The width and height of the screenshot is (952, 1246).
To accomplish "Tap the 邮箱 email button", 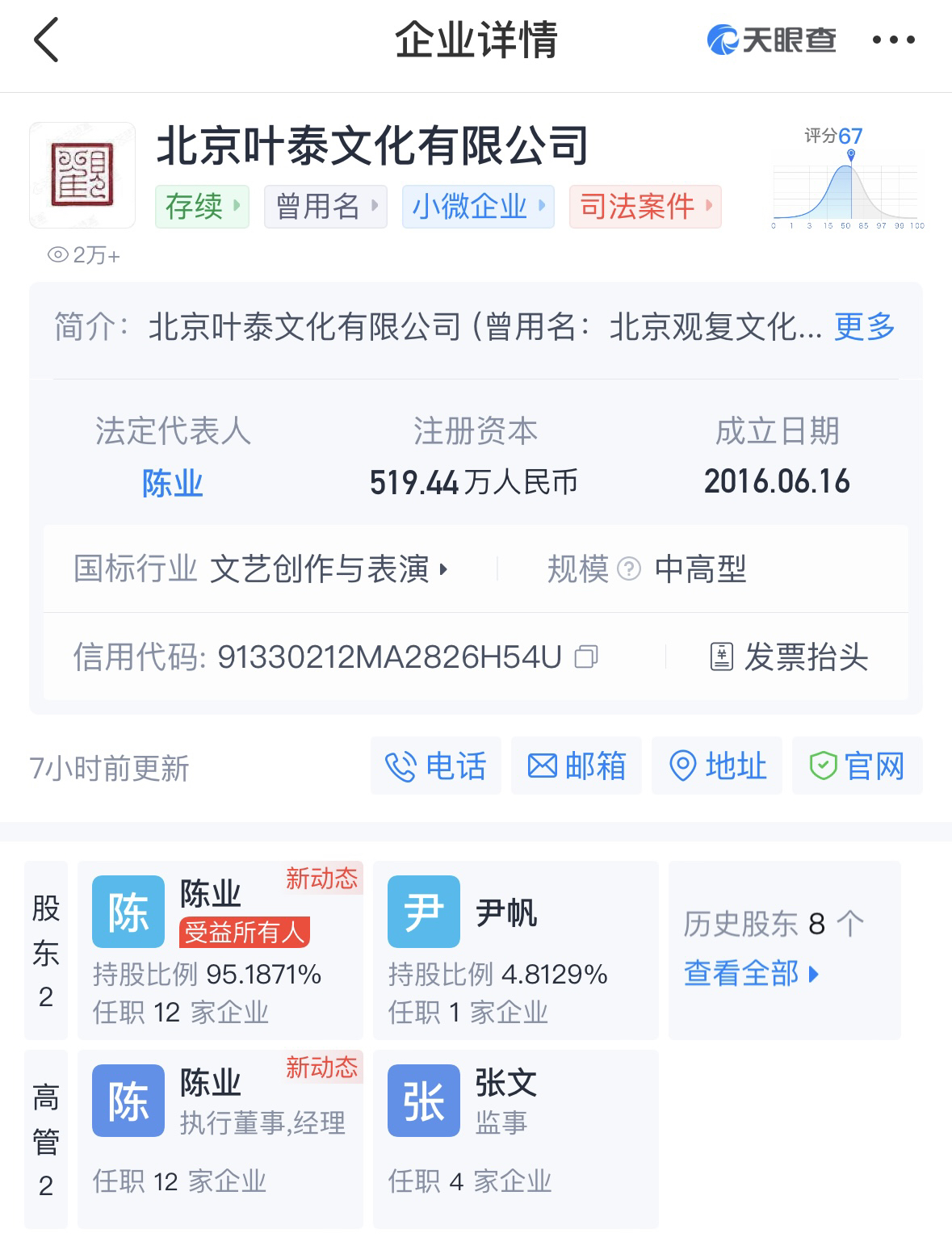I will [577, 766].
